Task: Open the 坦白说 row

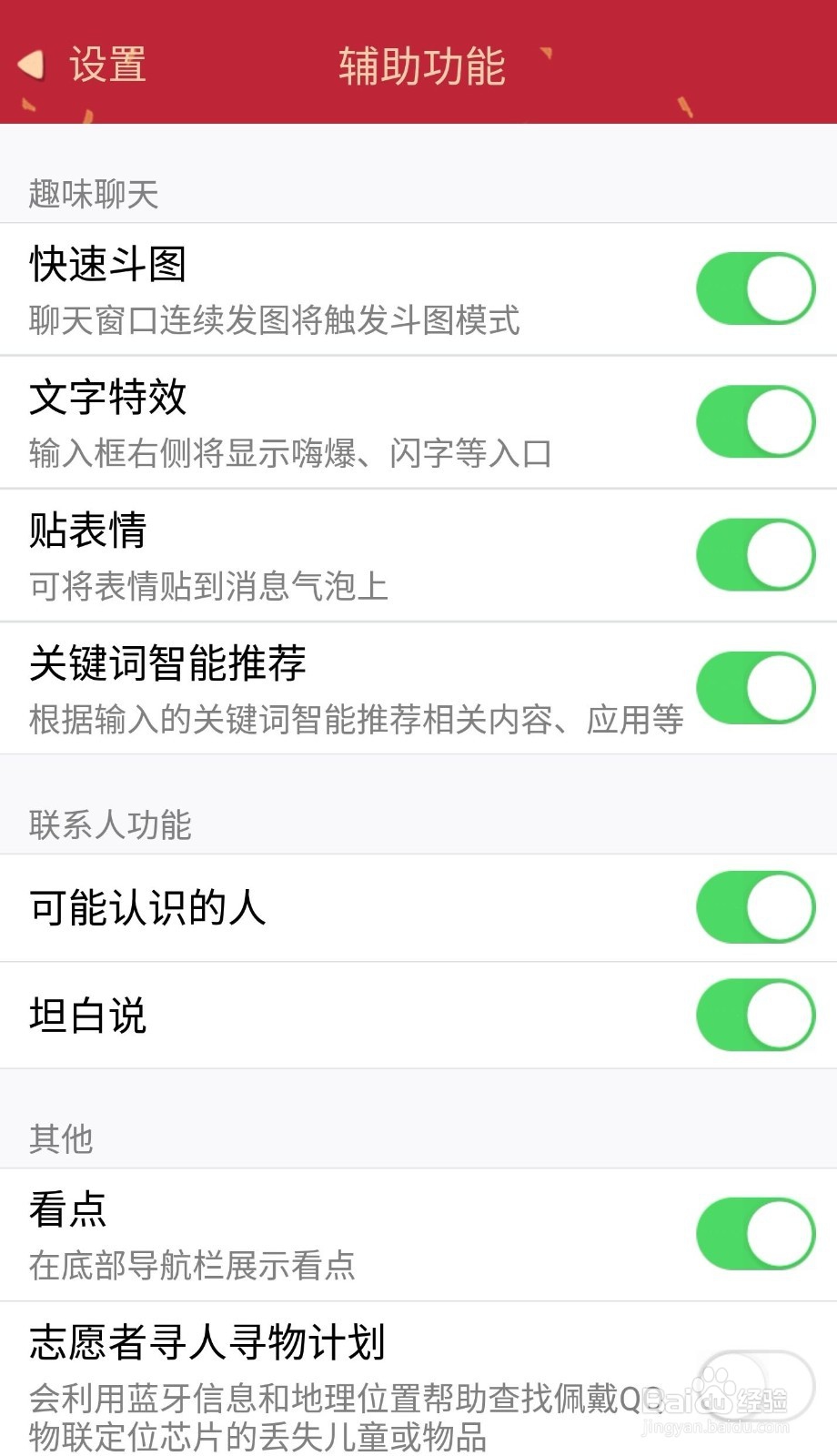Action: (273, 1015)
